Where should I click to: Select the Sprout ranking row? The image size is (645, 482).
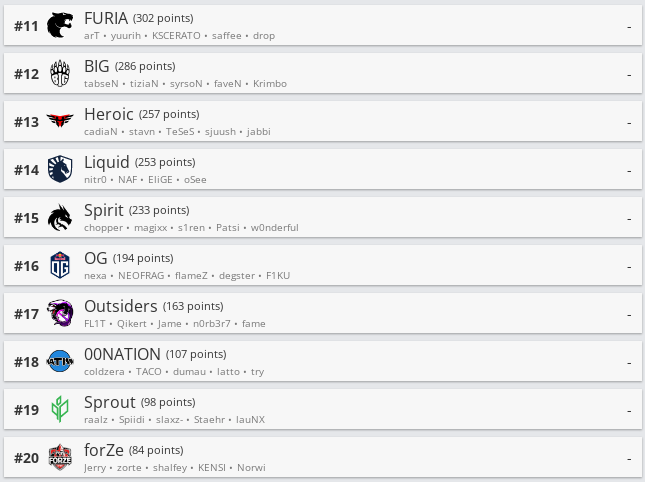(x=110, y=402)
